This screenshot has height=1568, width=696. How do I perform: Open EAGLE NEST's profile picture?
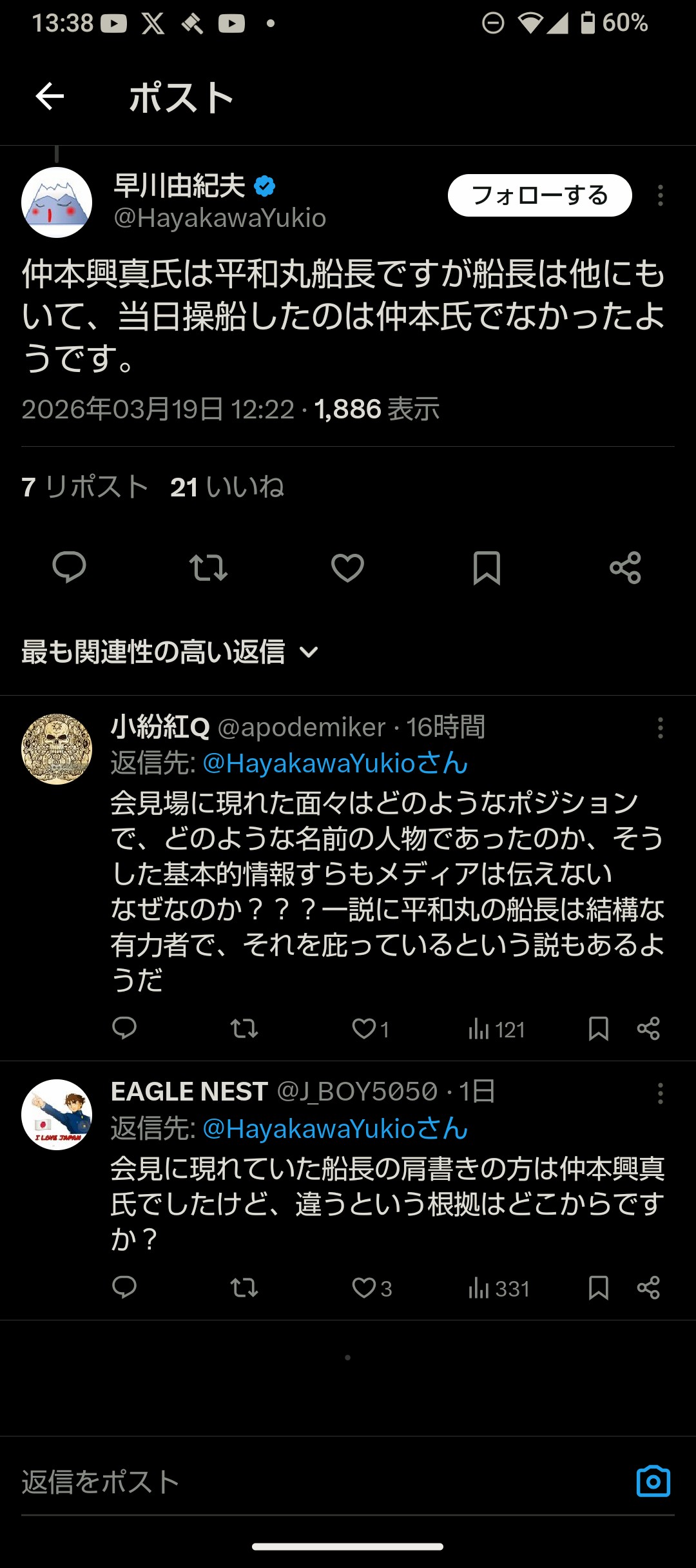(57, 1114)
